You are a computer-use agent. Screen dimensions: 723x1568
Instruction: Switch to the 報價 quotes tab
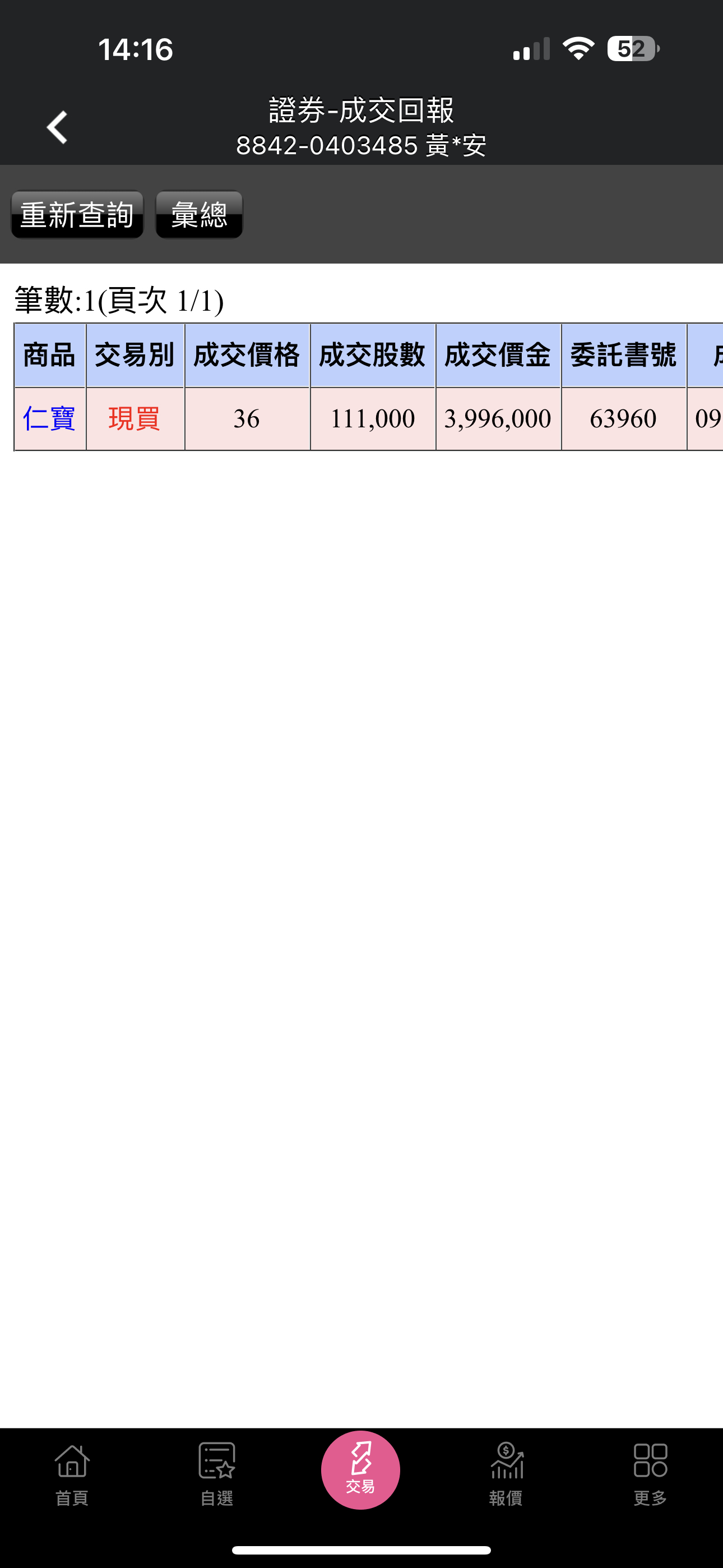coord(506,1473)
